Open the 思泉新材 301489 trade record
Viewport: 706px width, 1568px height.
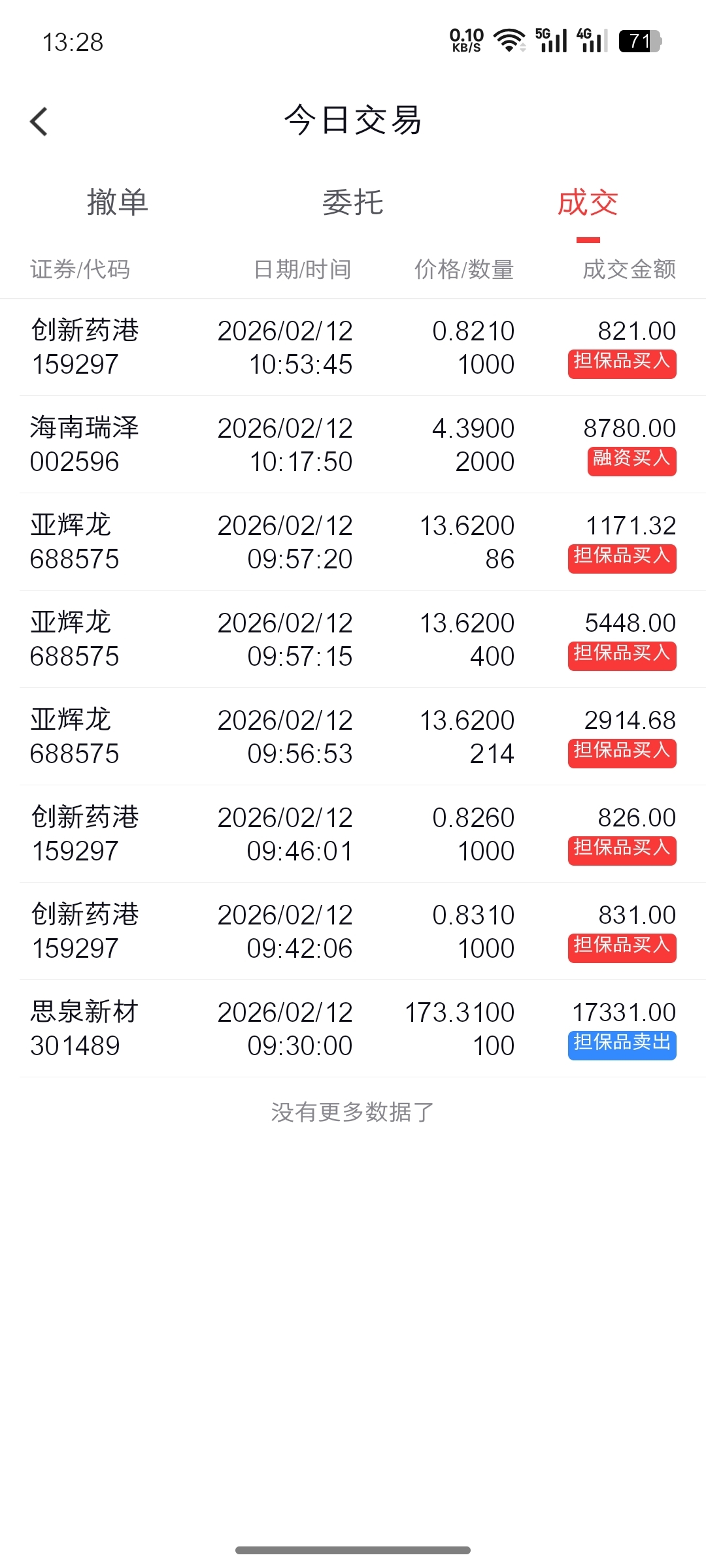click(x=353, y=1028)
